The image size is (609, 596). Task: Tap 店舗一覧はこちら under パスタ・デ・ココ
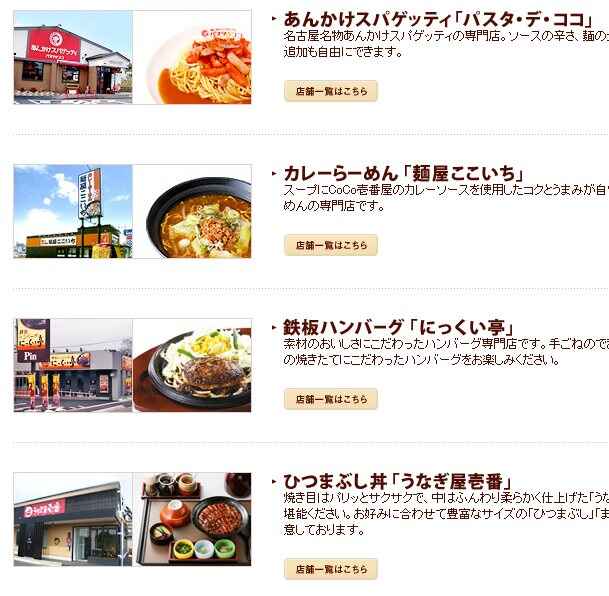pos(330,91)
